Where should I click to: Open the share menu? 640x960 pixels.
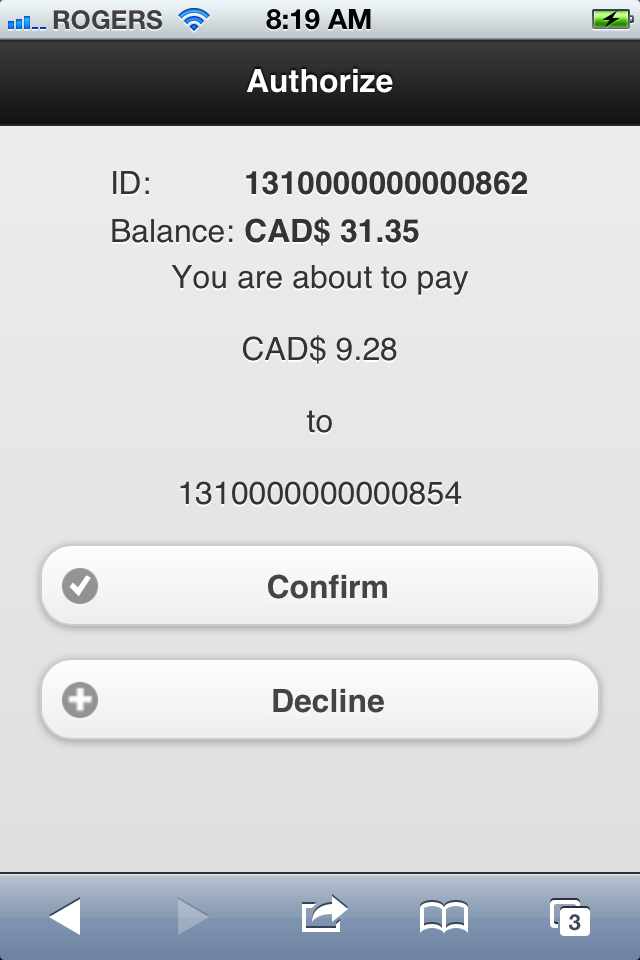coord(323,915)
